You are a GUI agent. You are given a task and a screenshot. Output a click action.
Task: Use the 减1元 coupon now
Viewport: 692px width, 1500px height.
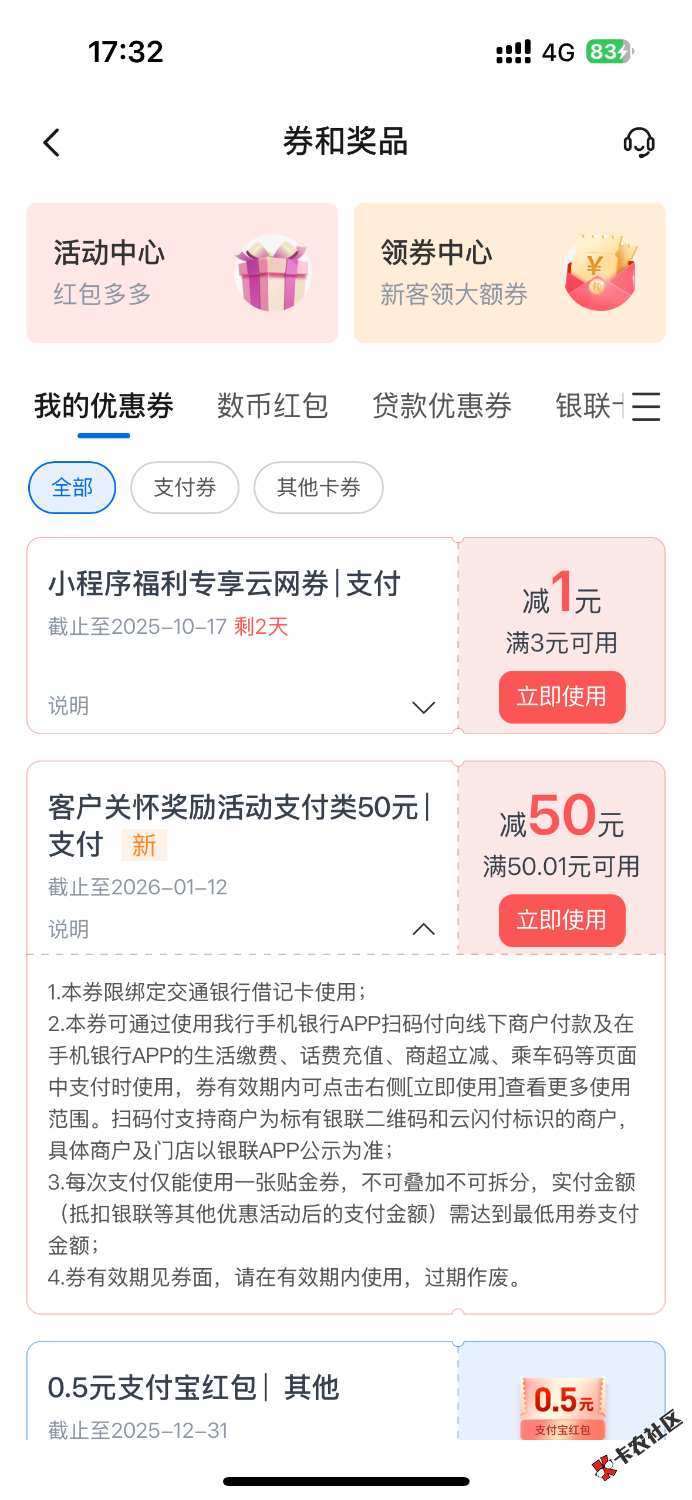(561, 697)
